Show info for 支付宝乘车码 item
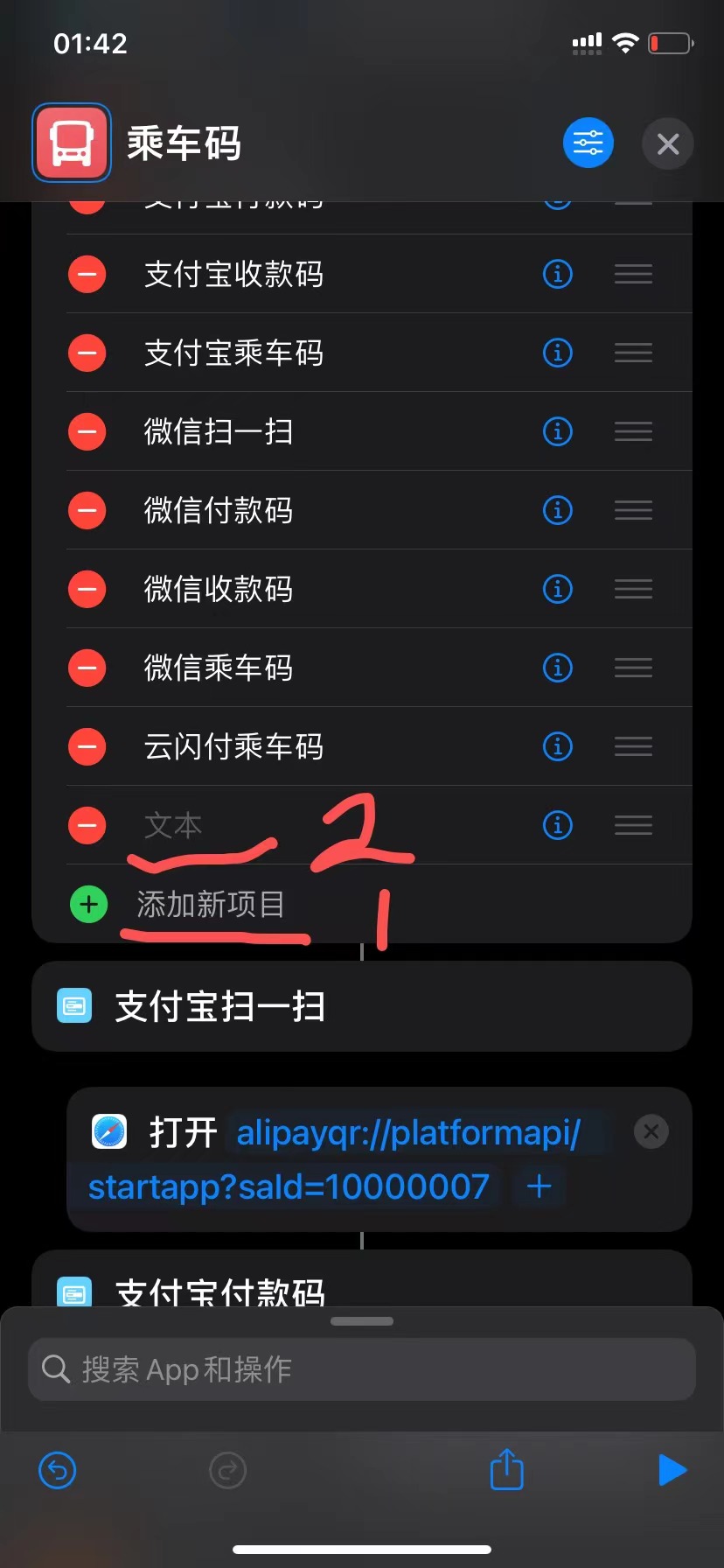 point(557,353)
